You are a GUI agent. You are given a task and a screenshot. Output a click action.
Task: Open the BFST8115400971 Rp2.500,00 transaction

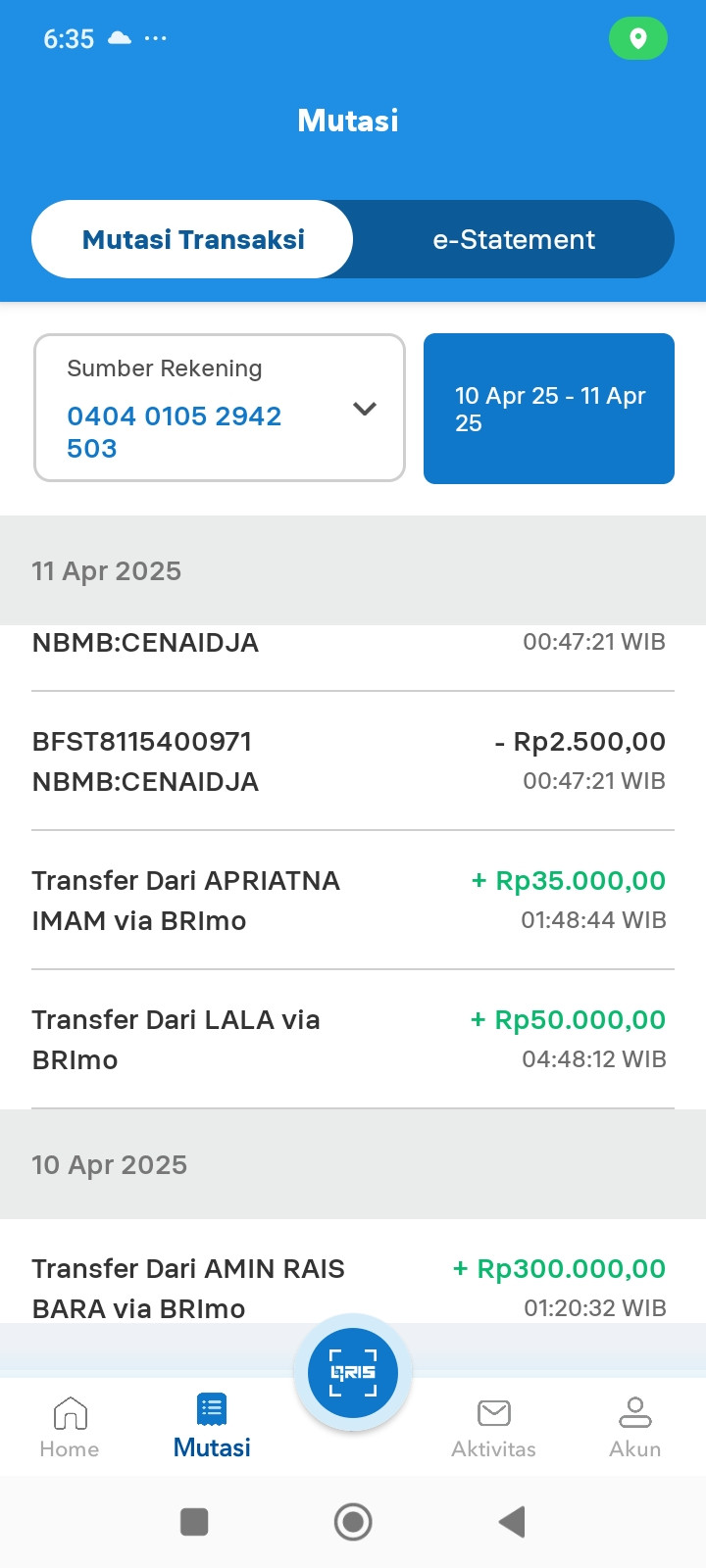(x=353, y=761)
